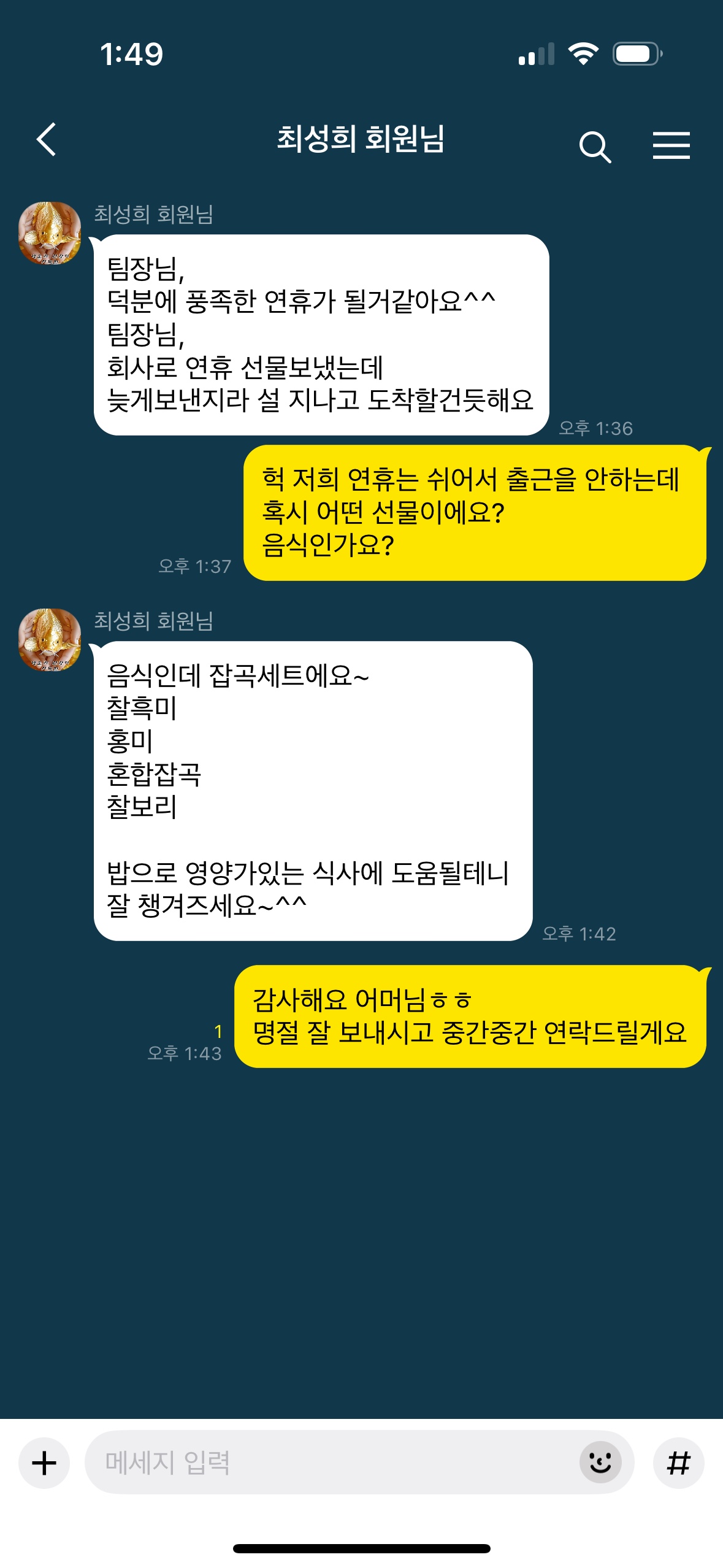Open the plus attachment menu
This screenshot has width=723, height=1568.
tap(44, 1463)
